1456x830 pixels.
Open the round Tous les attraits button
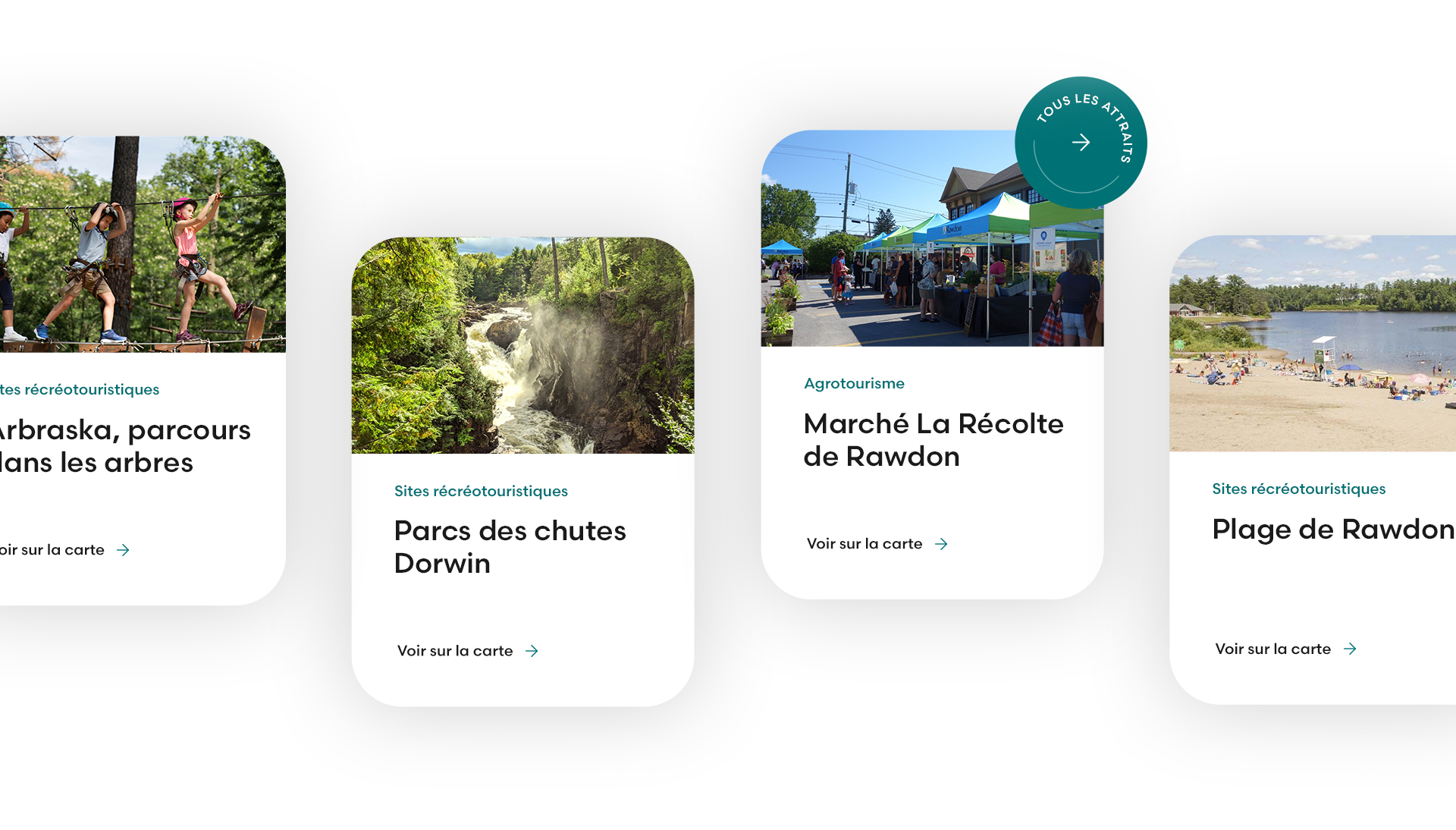coord(1081,143)
